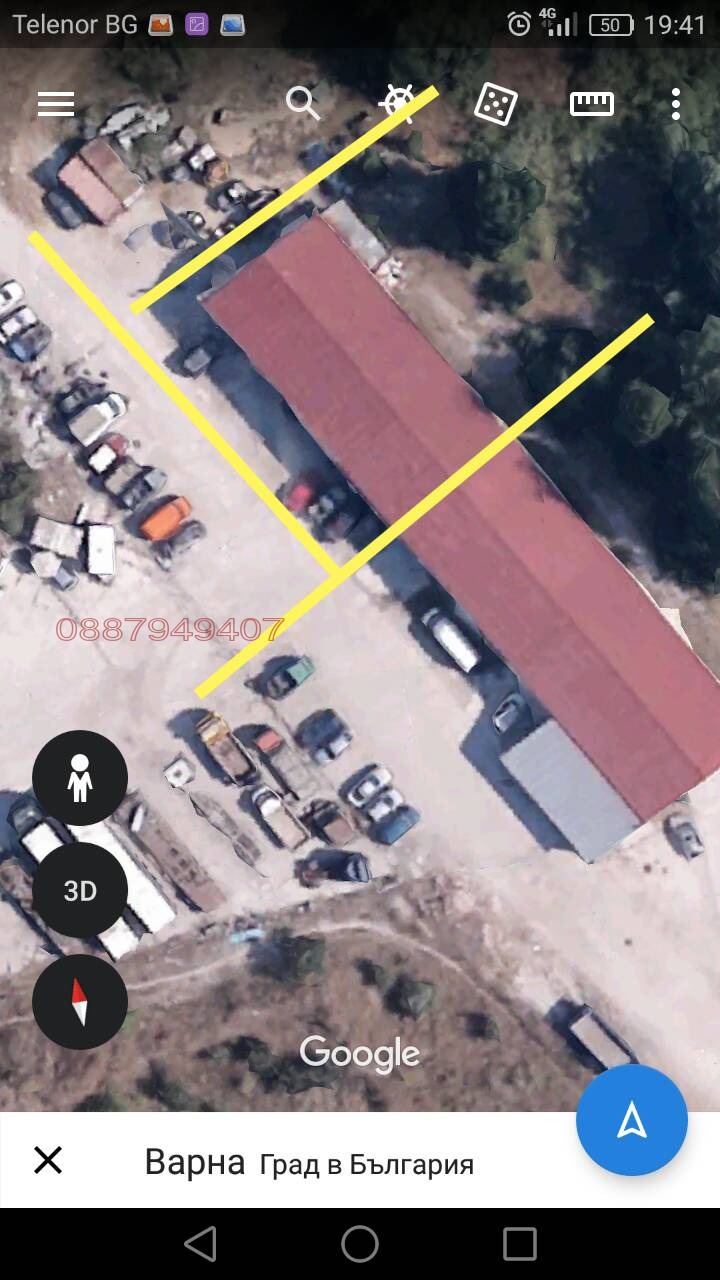This screenshot has height=1280, width=720.
Task: Go back with the system back button
Action: (x=200, y=1244)
